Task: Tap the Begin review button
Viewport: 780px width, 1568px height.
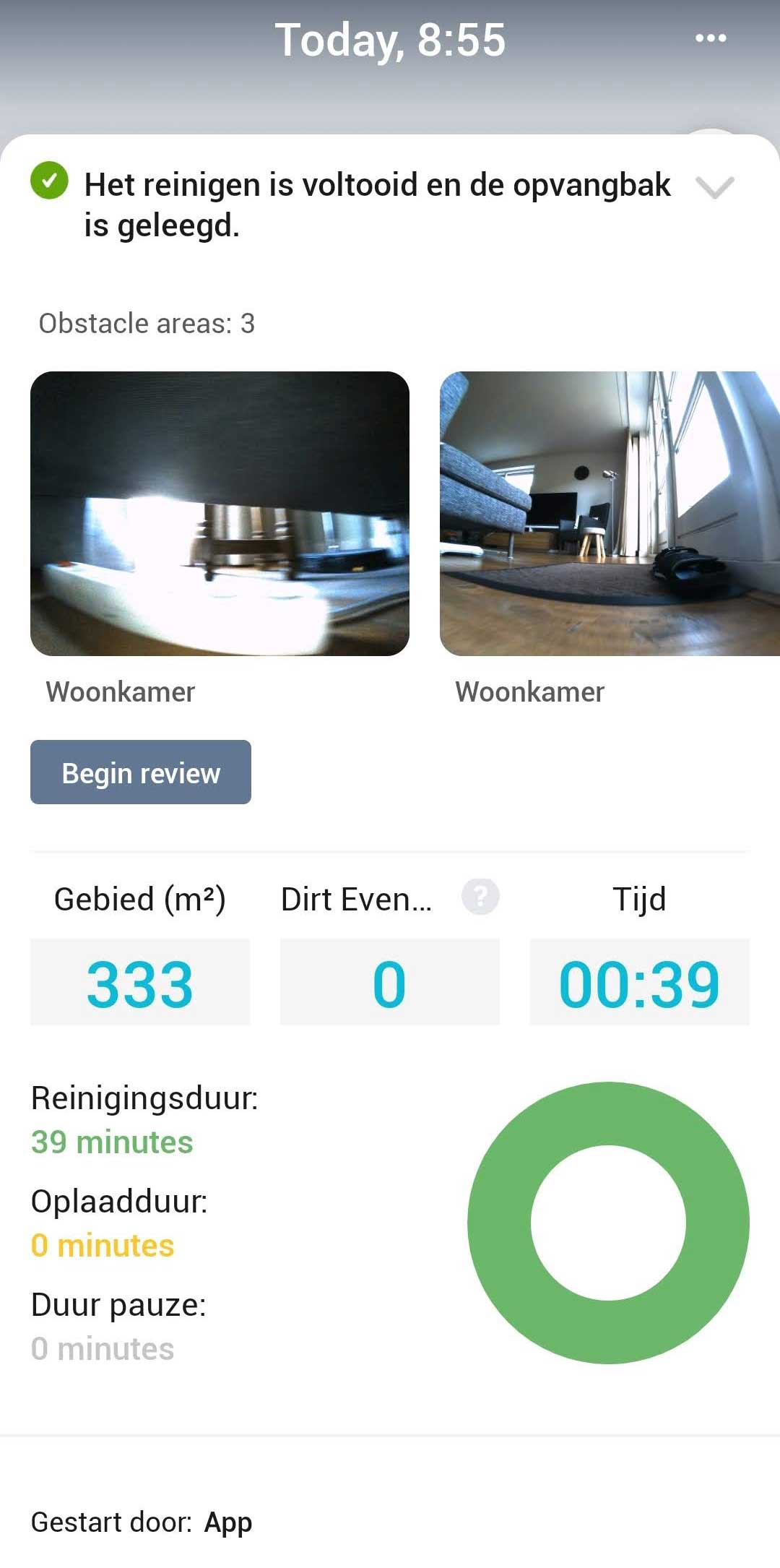Action: click(x=141, y=772)
